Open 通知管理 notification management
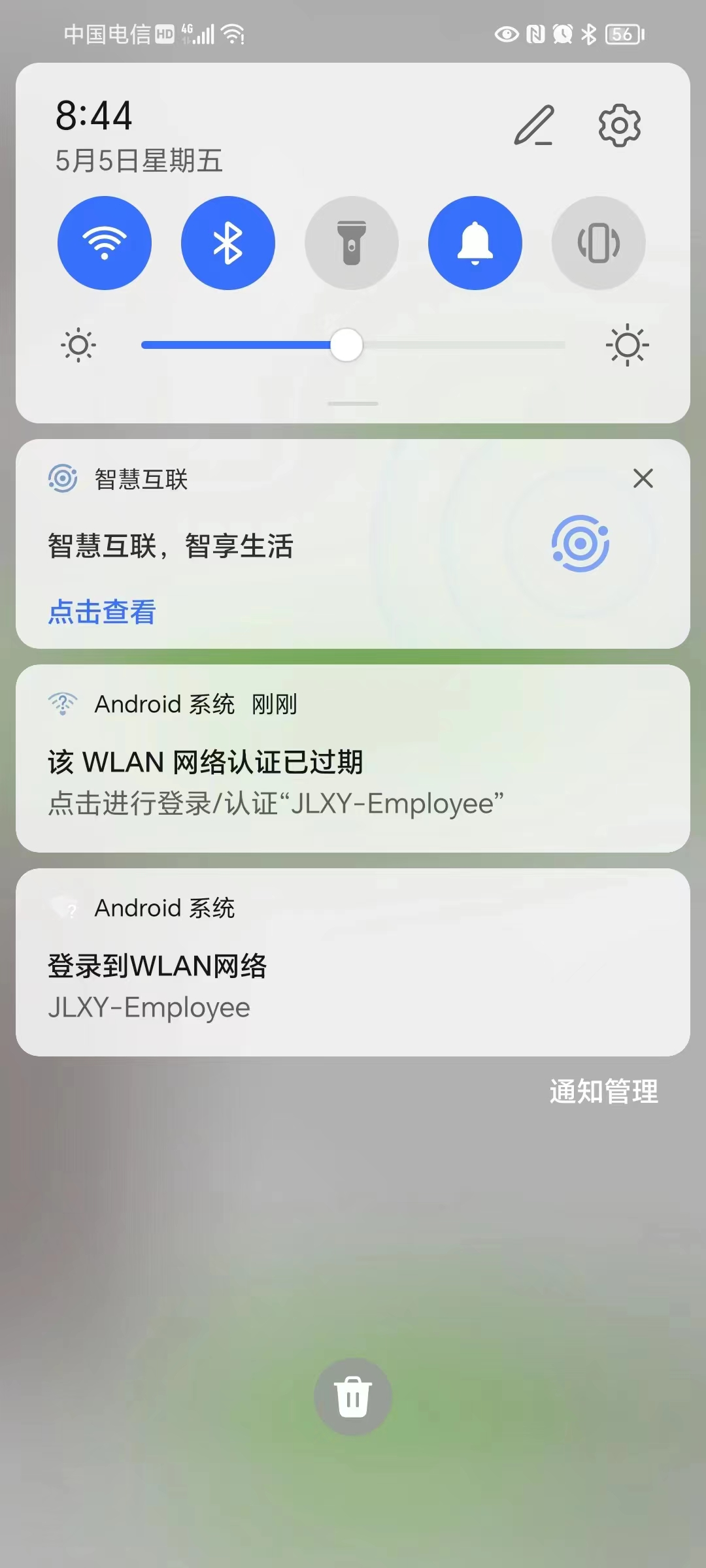Screen dimensions: 706x1568 (x=603, y=1092)
